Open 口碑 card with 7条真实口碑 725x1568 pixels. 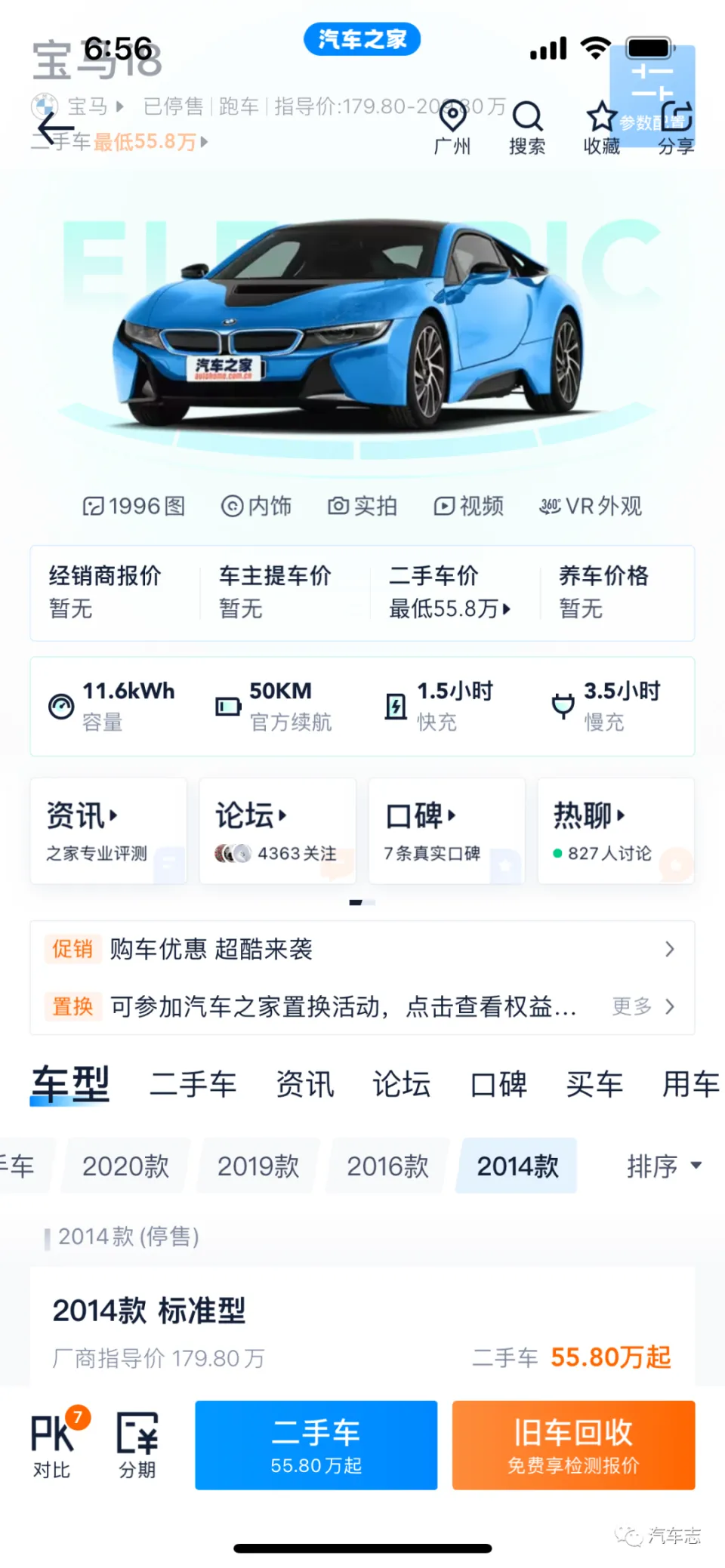446,831
